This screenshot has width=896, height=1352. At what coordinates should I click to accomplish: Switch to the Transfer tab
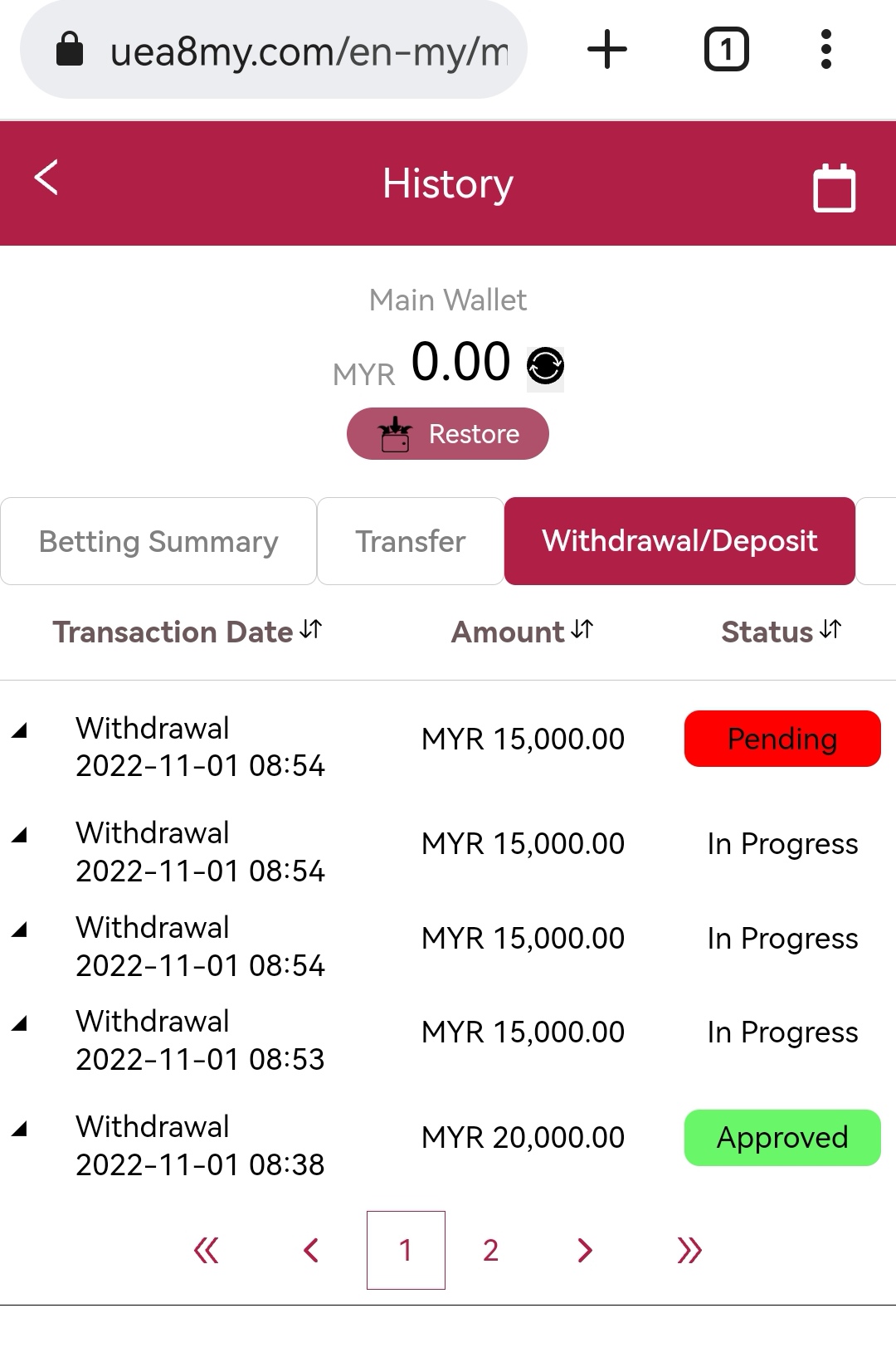point(410,541)
